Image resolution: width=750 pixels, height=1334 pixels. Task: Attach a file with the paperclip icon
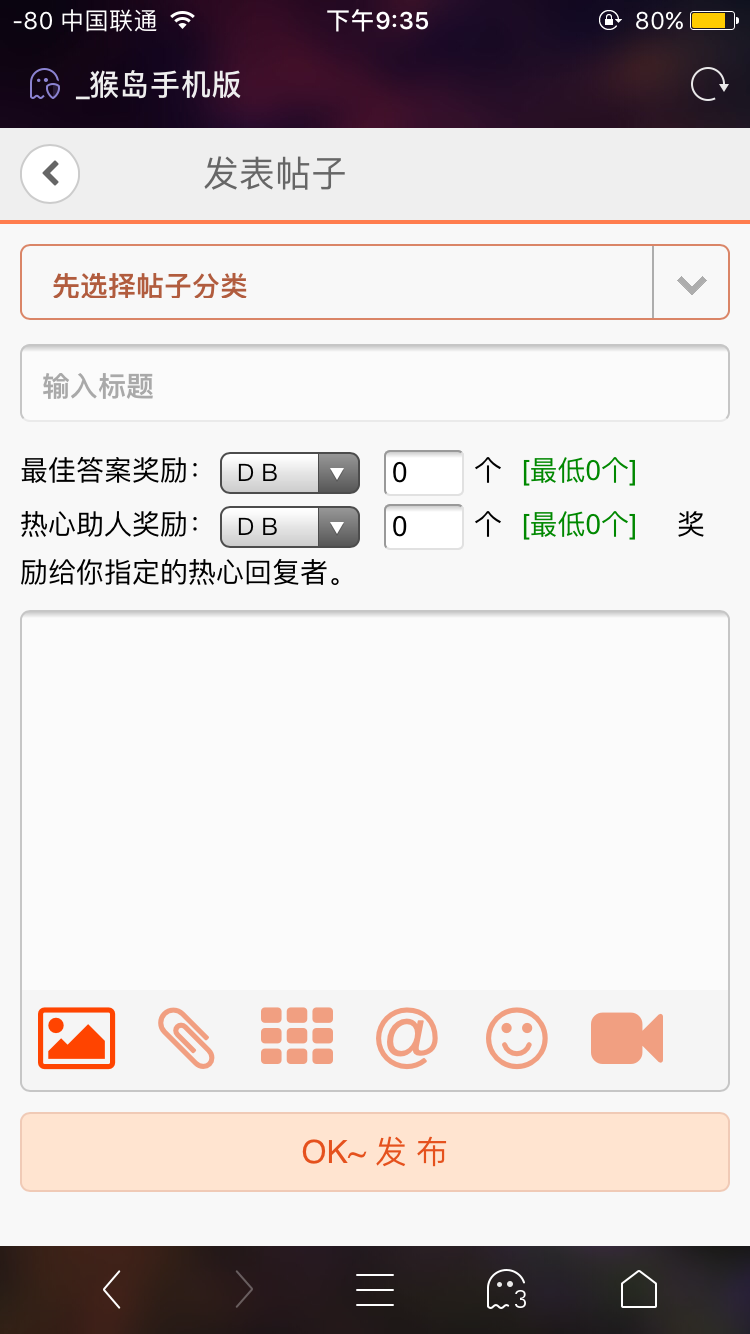pyautogui.click(x=186, y=1038)
